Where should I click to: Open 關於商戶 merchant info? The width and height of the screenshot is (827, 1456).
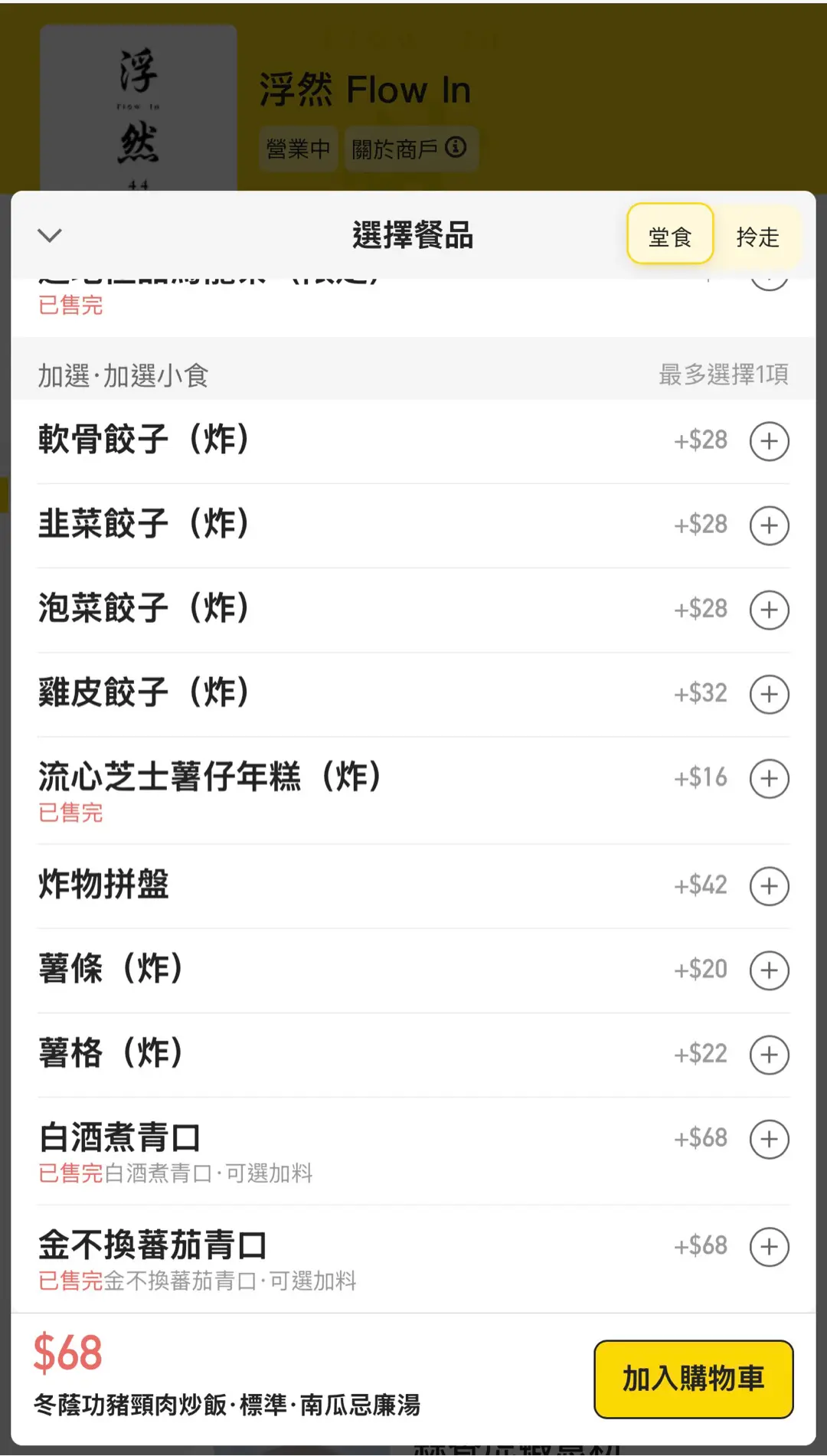tap(411, 149)
